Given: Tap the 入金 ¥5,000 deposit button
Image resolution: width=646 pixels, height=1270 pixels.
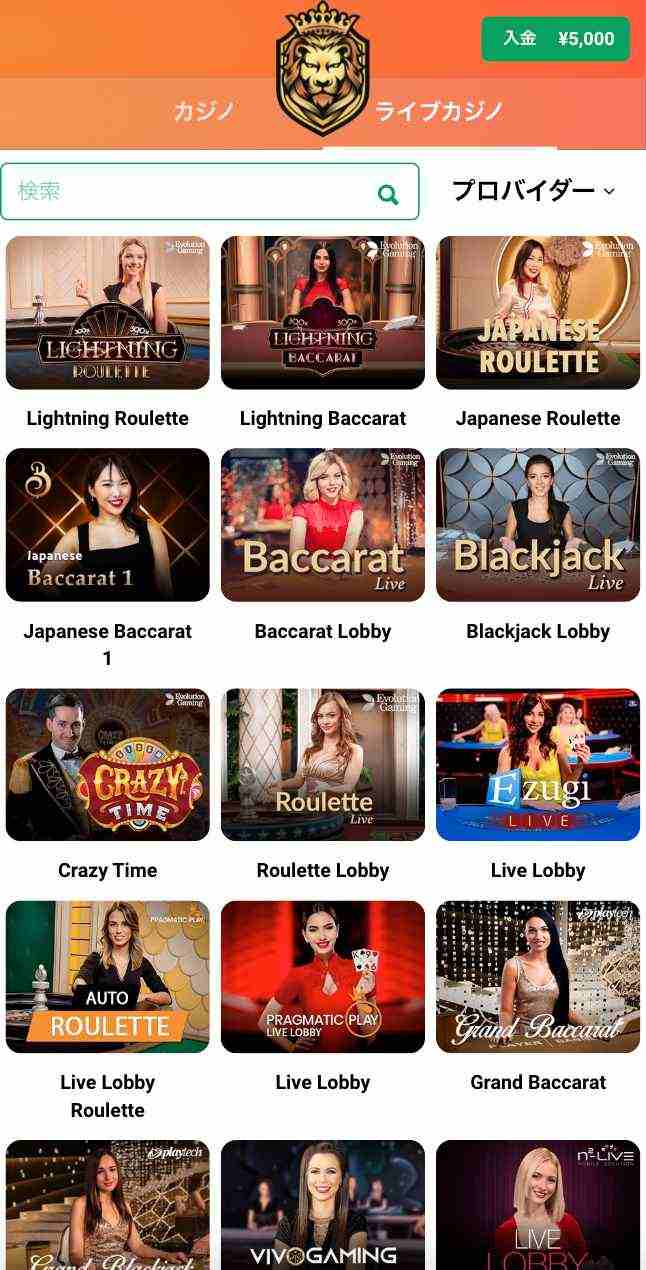Looking at the screenshot, I should point(556,39).
